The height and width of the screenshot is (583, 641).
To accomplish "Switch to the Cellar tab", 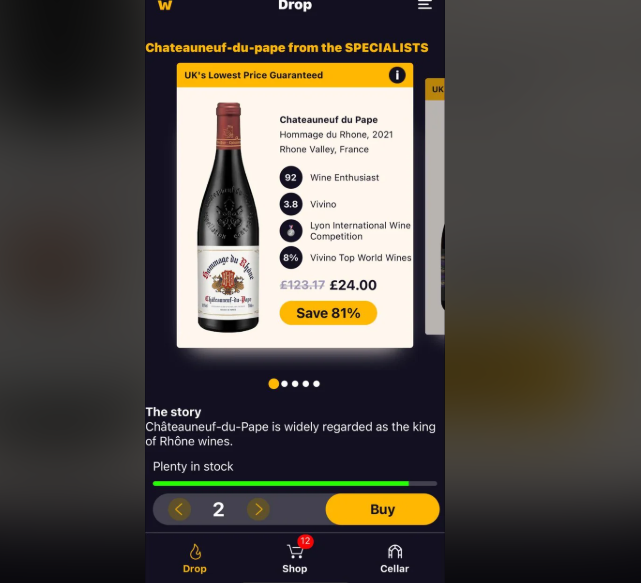I will click(x=395, y=557).
